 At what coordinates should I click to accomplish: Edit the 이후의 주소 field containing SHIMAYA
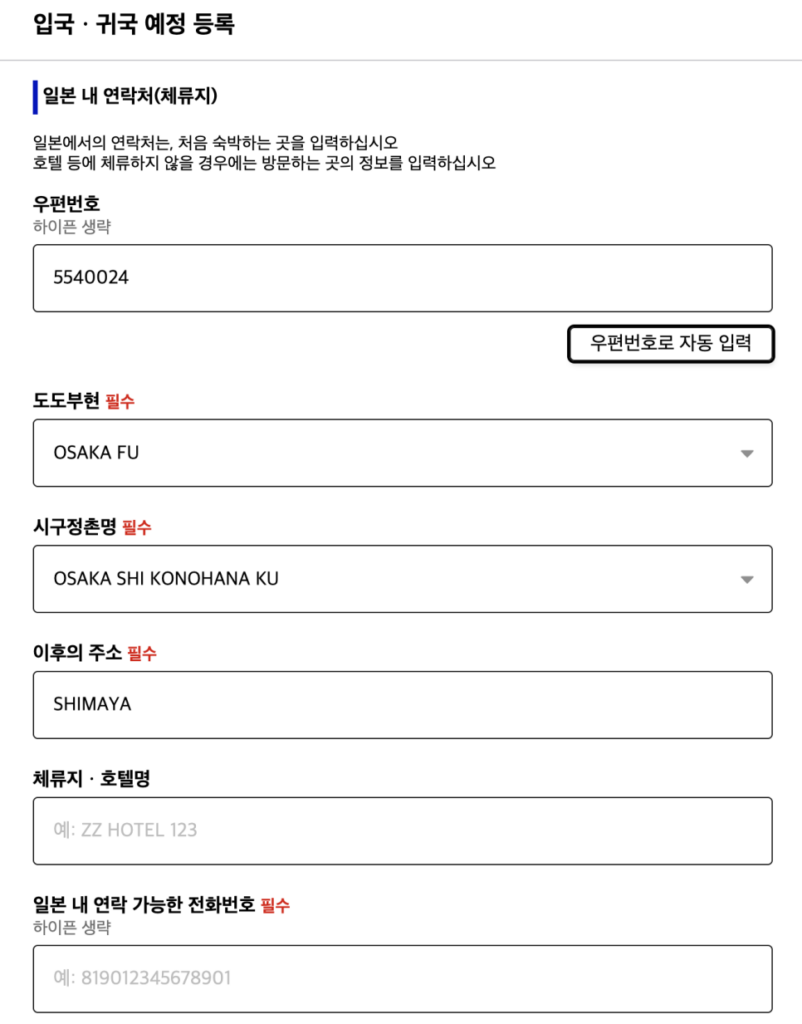[402, 705]
